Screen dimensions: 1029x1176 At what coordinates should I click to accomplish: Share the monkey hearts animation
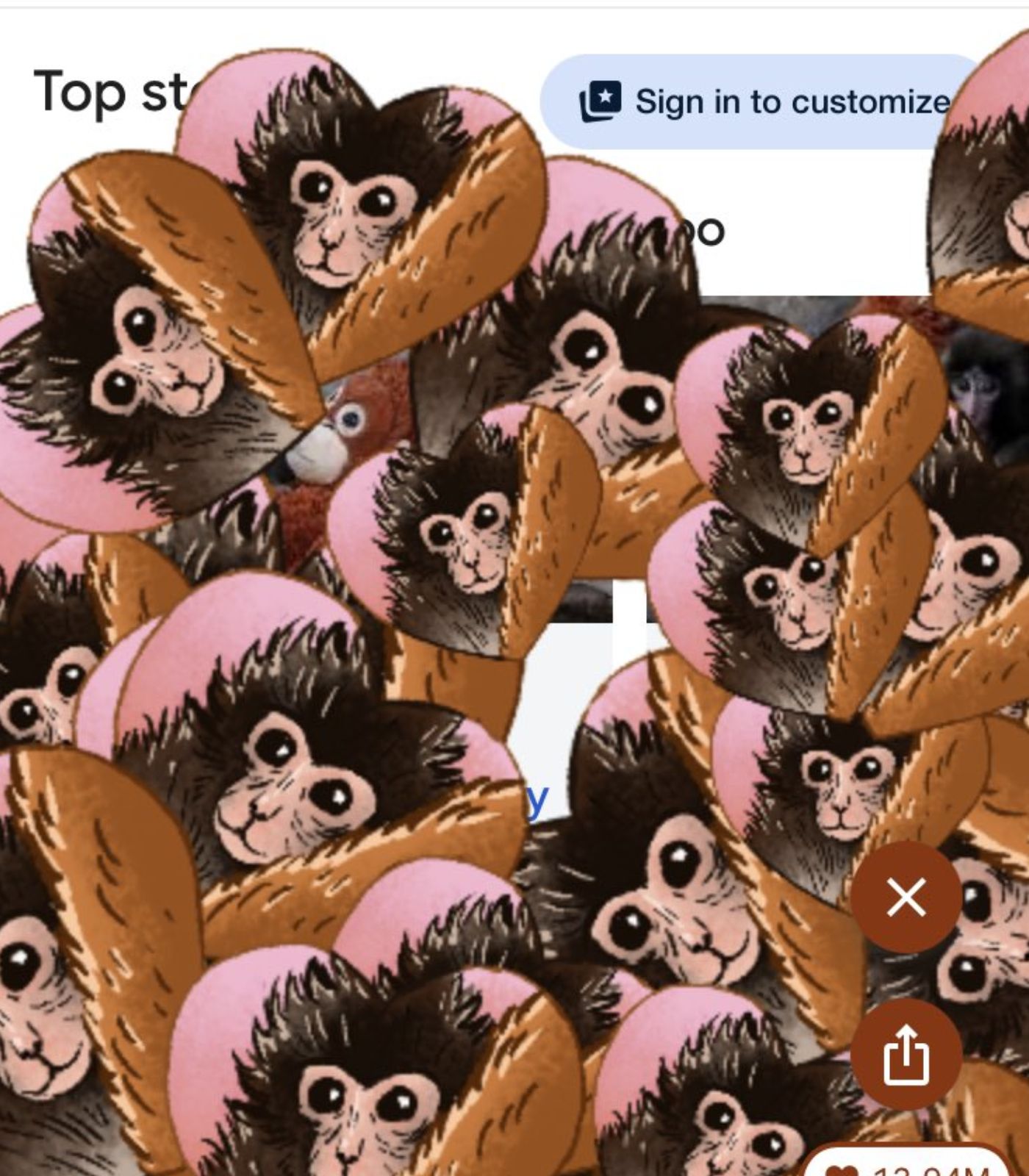coord(906,1054)
